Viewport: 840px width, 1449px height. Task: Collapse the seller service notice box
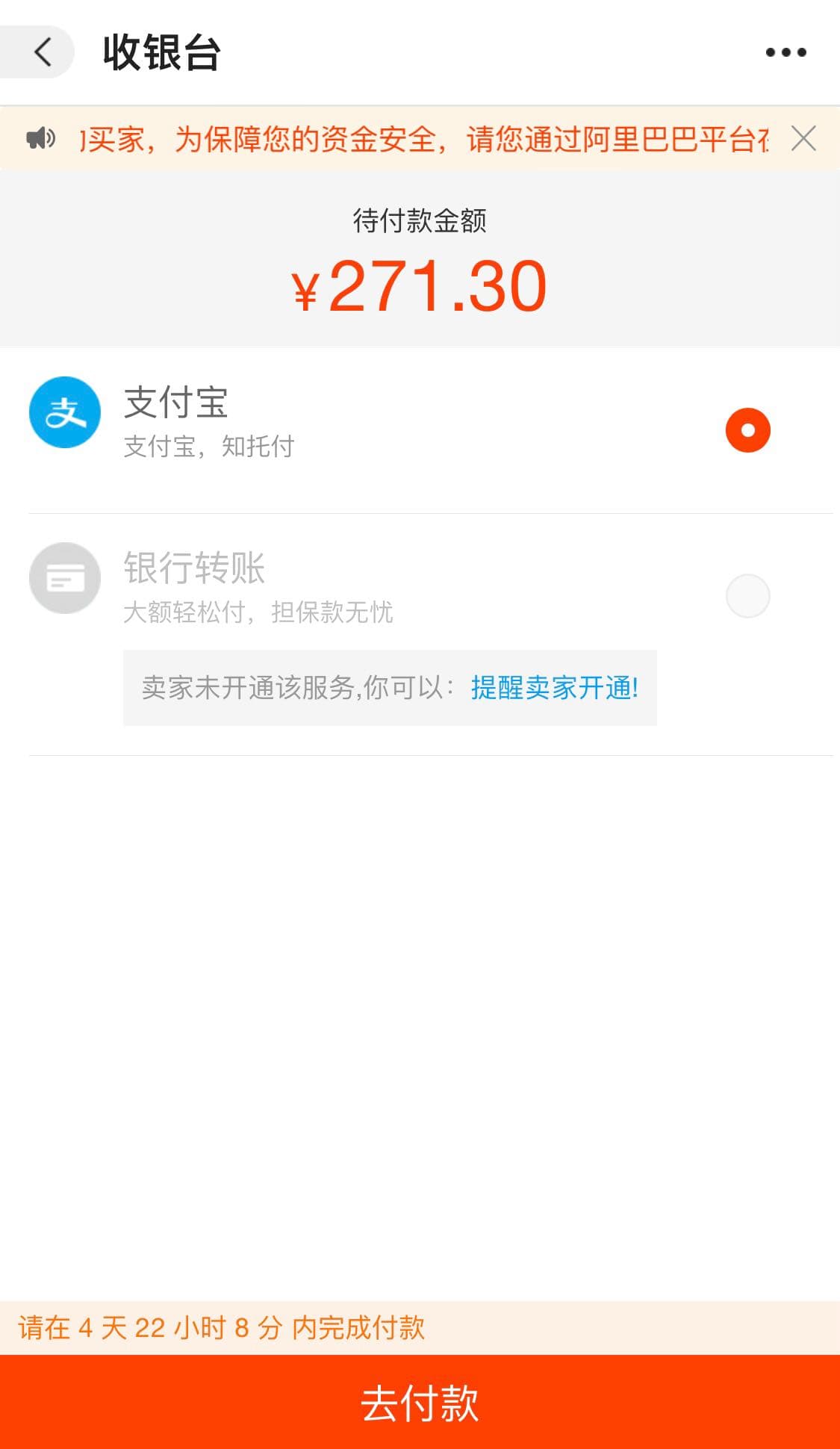tap(390, 689)
